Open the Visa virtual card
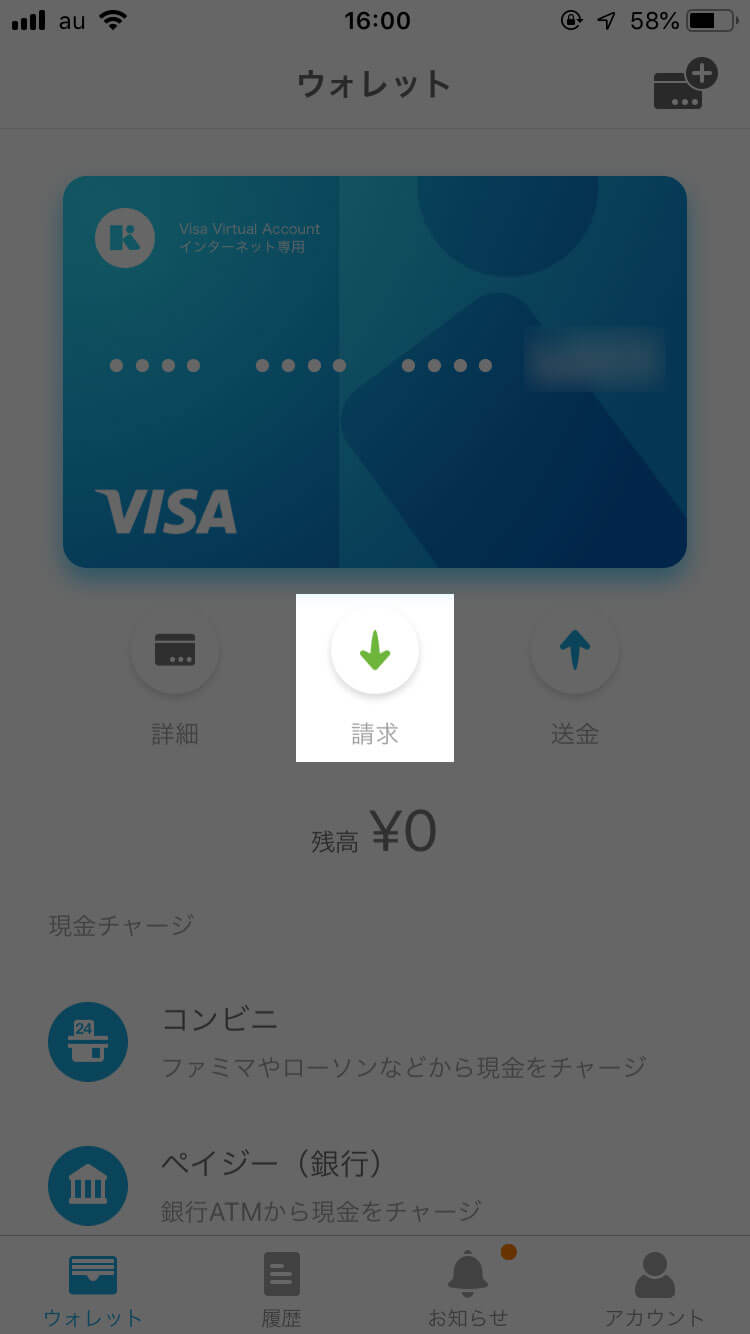 click(375, 372)
